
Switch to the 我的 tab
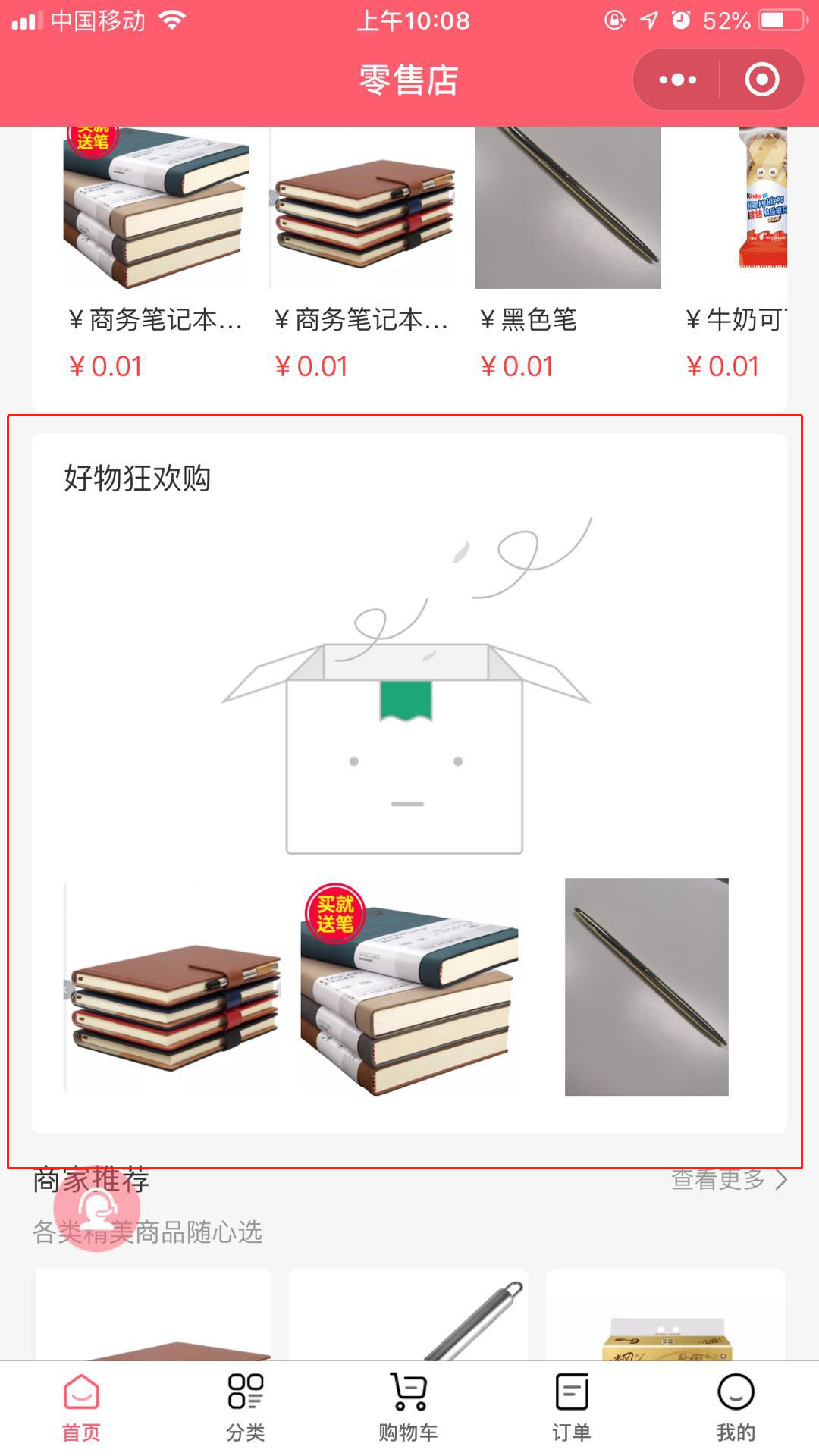(x=736, y=1407)
